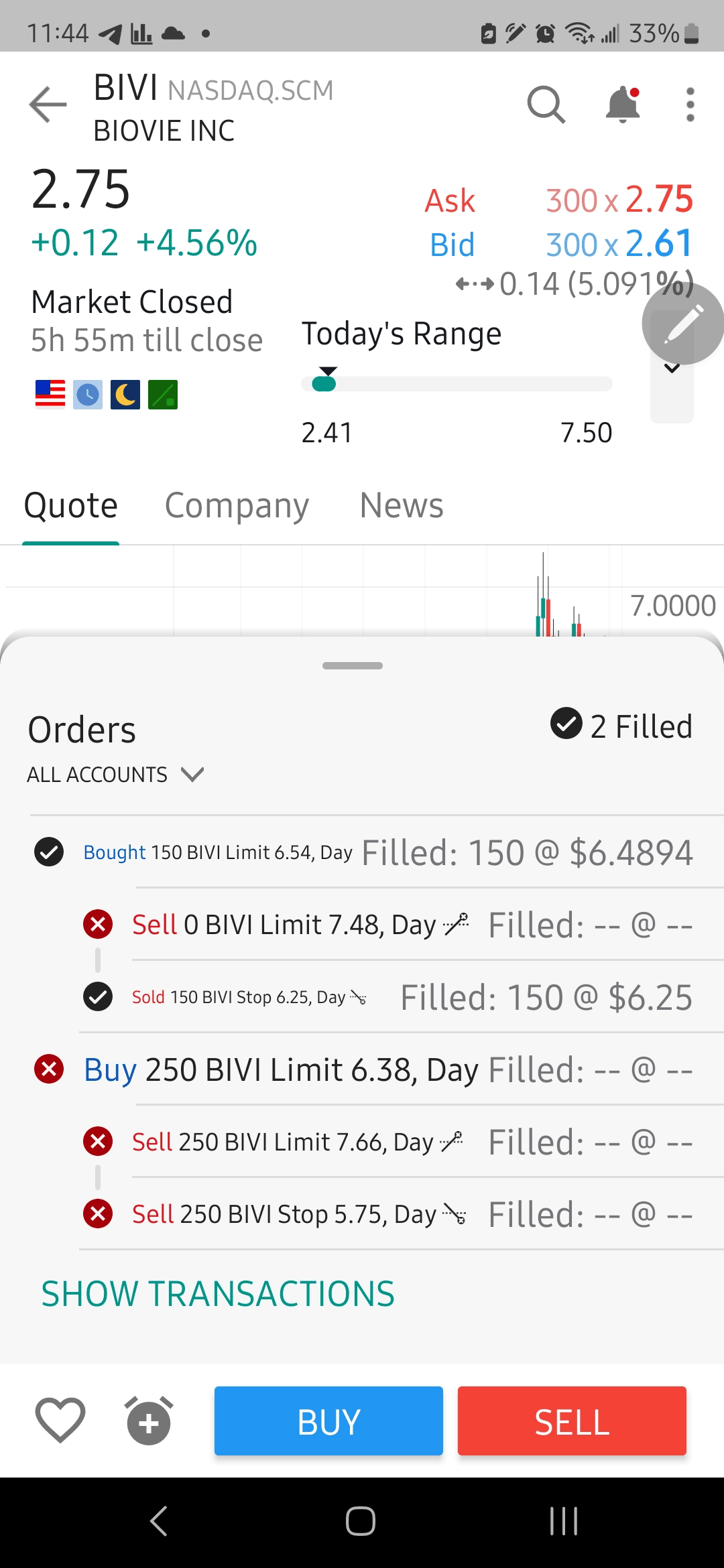Switch to the News tab
The image size is (724, 1568).
[x=402, y=506]
